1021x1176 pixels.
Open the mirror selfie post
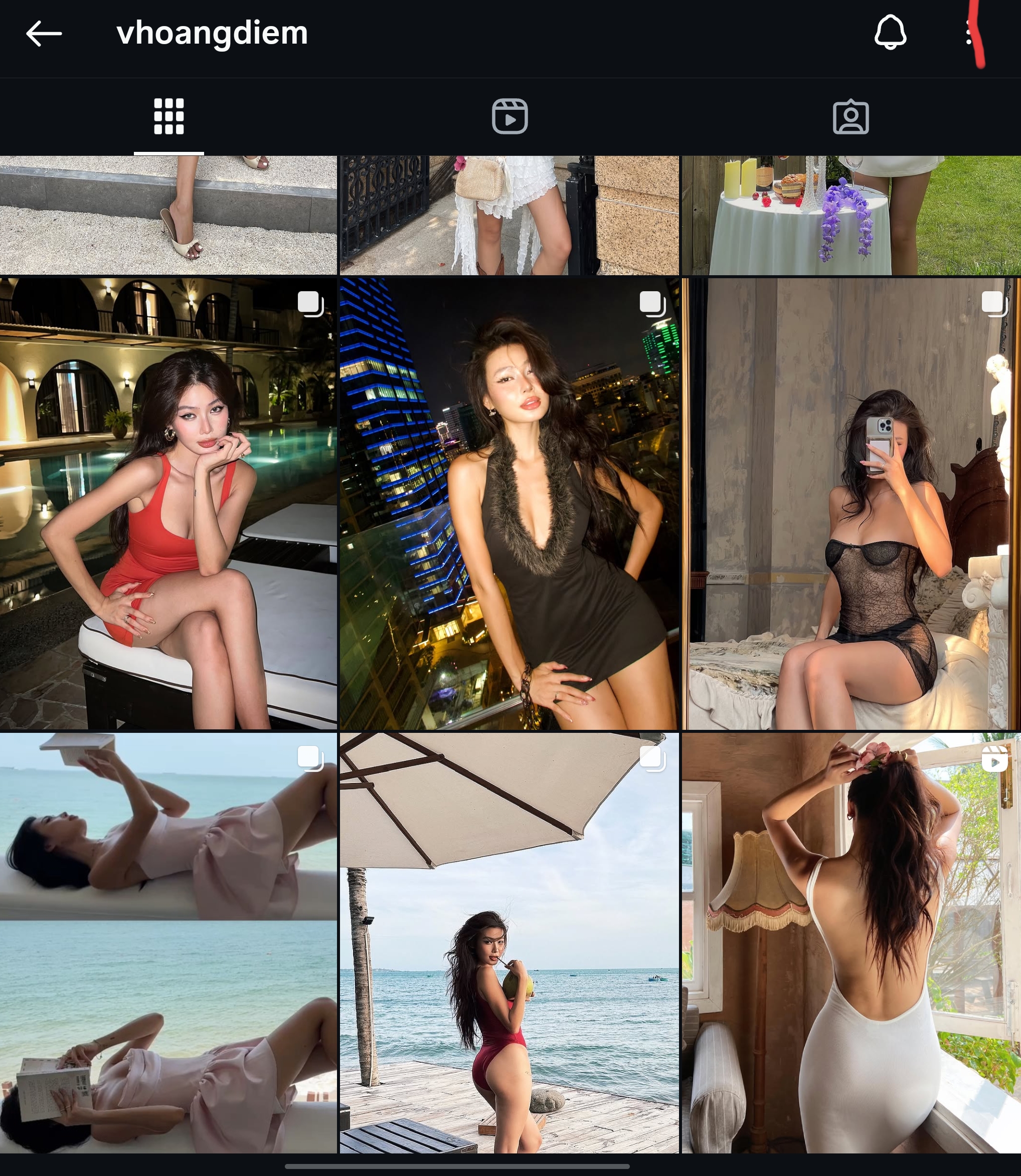point(851,503)
